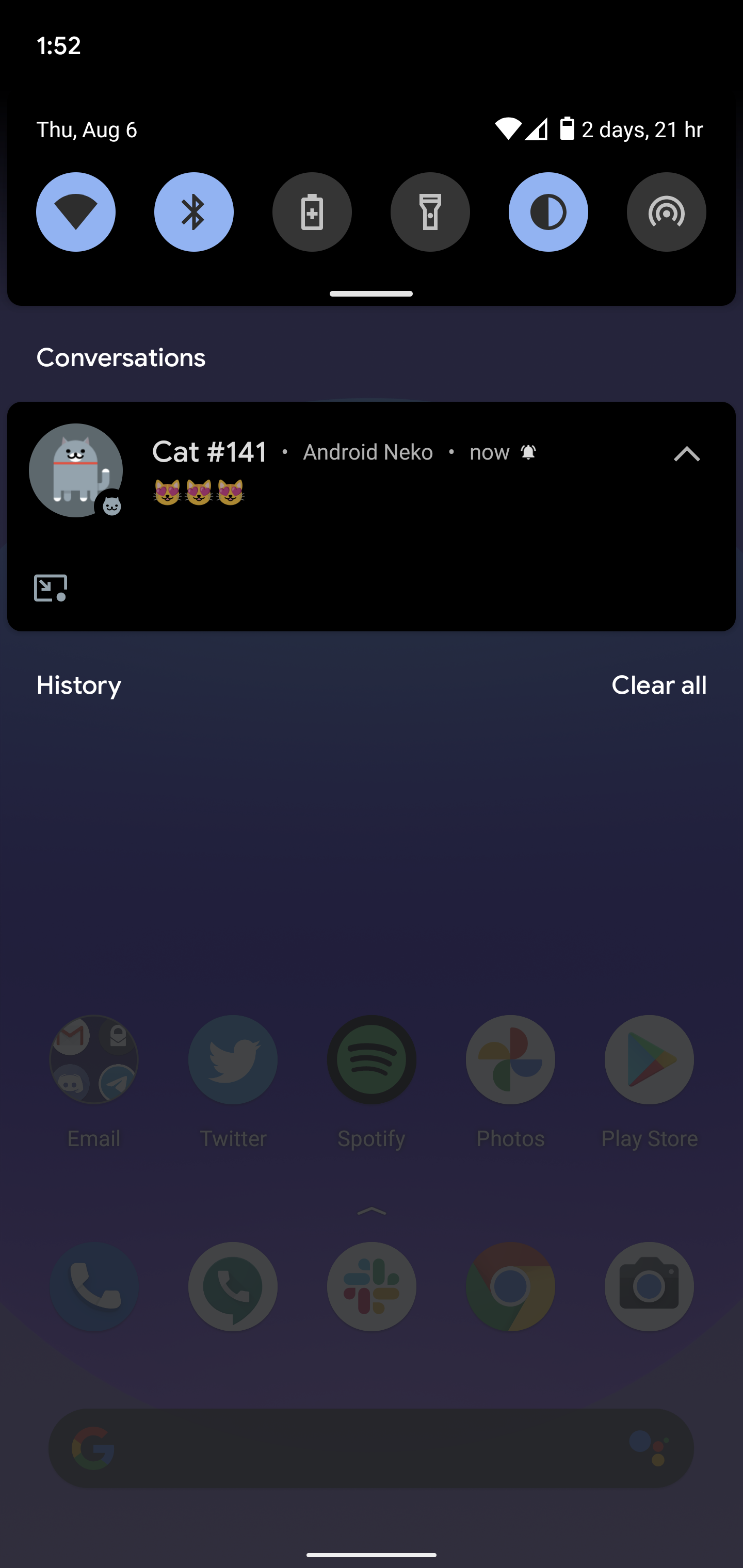Enable Battery Saver in quick settings
The width and height of the screenshot is (743, 1568).
(312, 212)
